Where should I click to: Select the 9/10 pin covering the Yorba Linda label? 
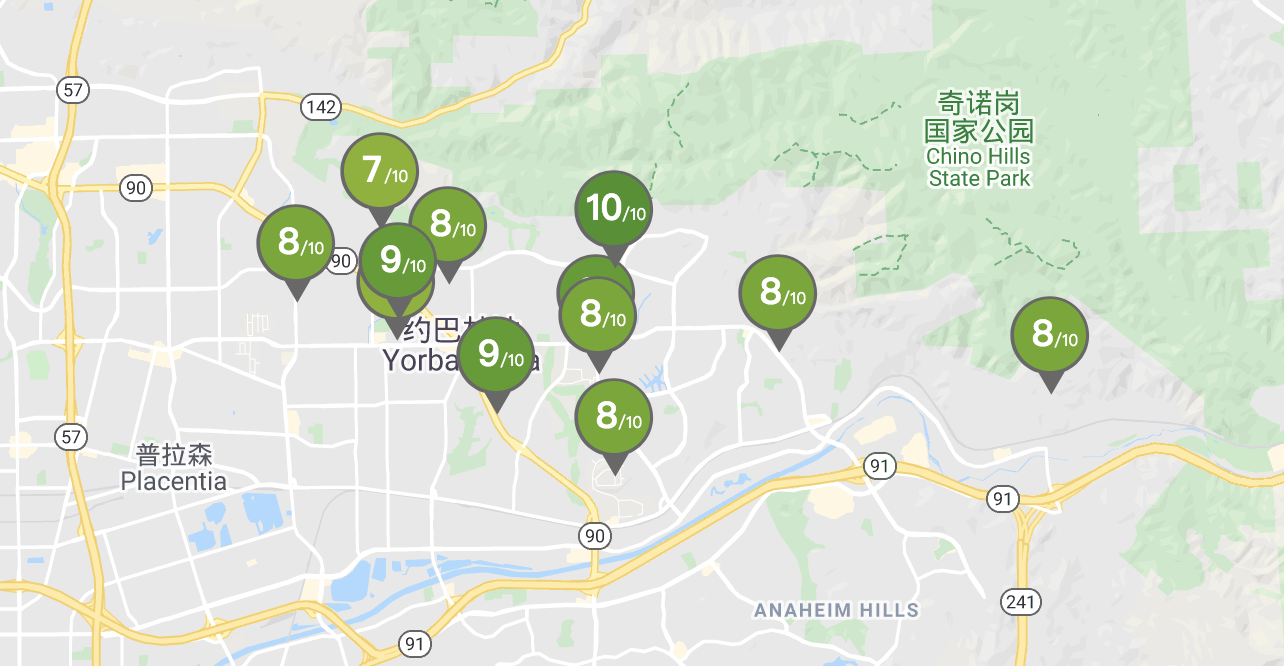[496, 355]
